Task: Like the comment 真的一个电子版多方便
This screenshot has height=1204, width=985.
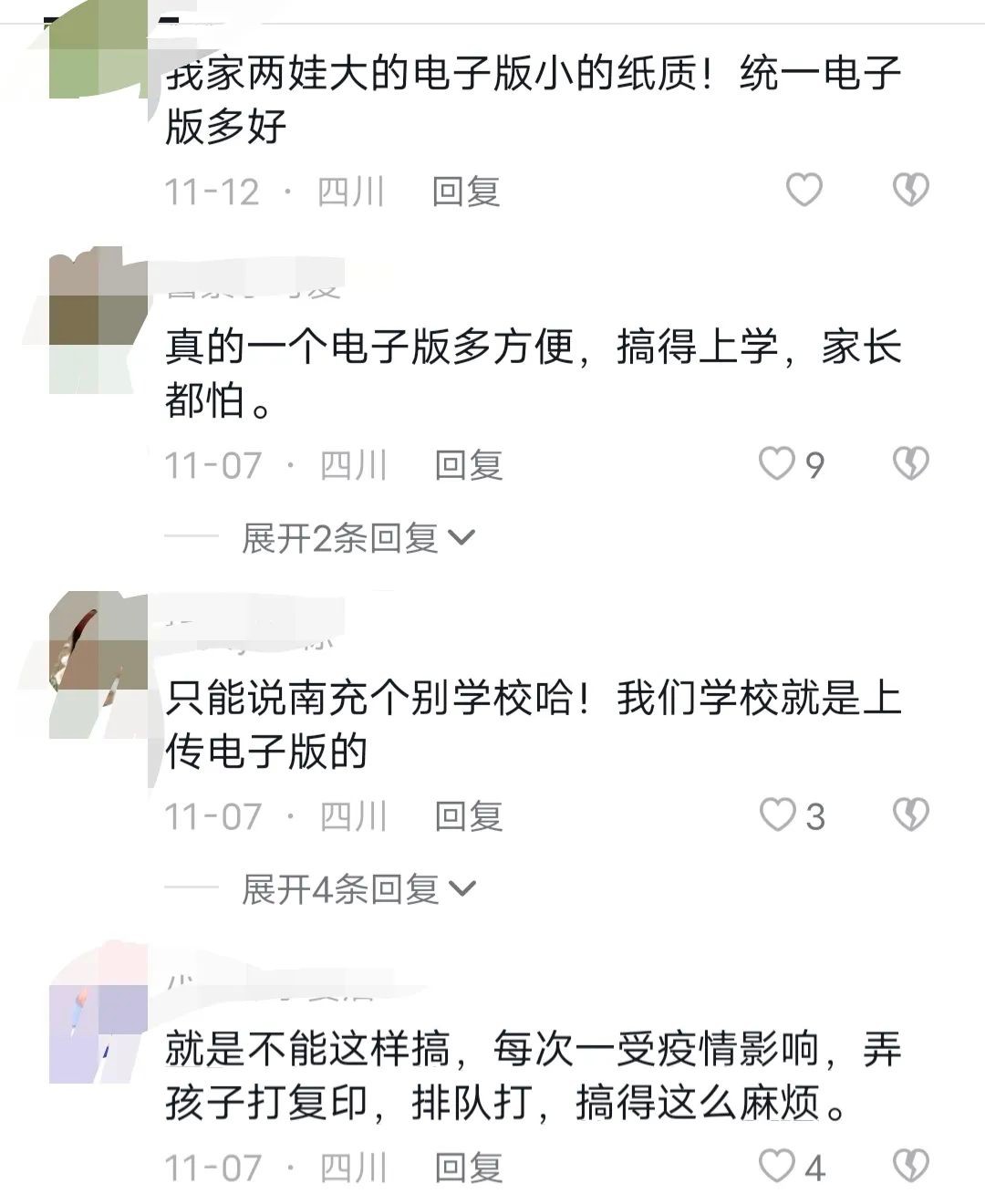Action: (x=778, y=464)
